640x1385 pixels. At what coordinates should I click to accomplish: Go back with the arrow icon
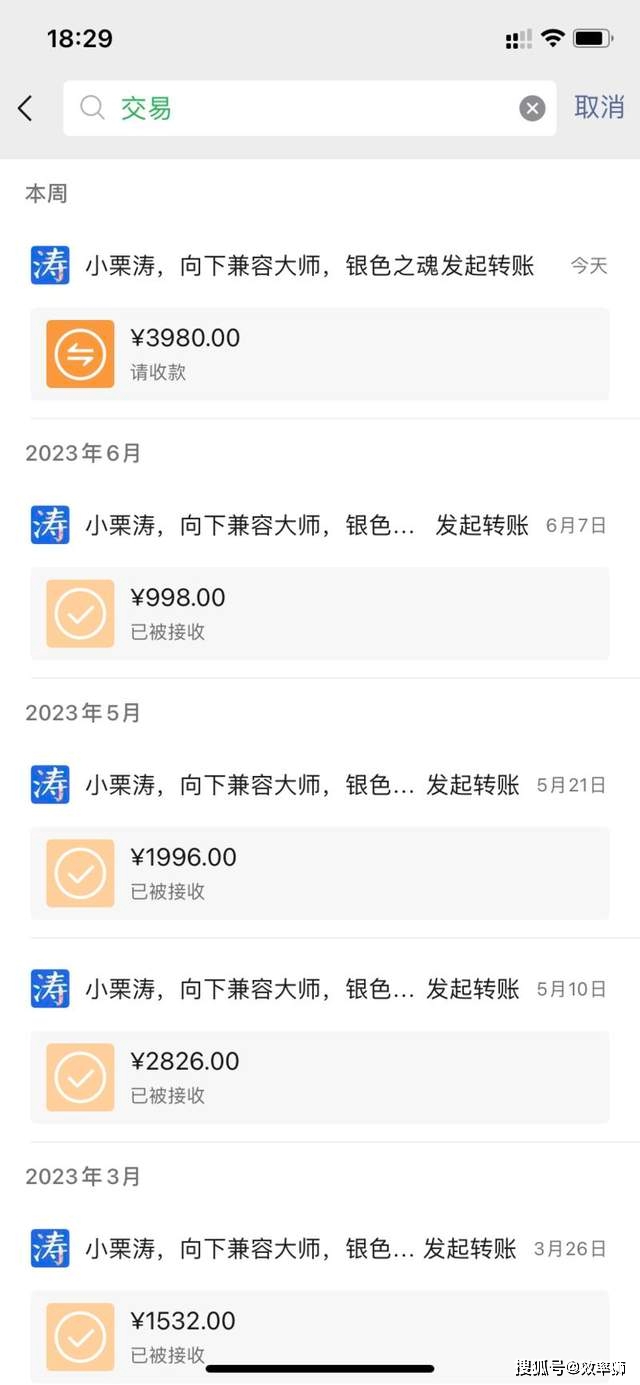[26, 108]
